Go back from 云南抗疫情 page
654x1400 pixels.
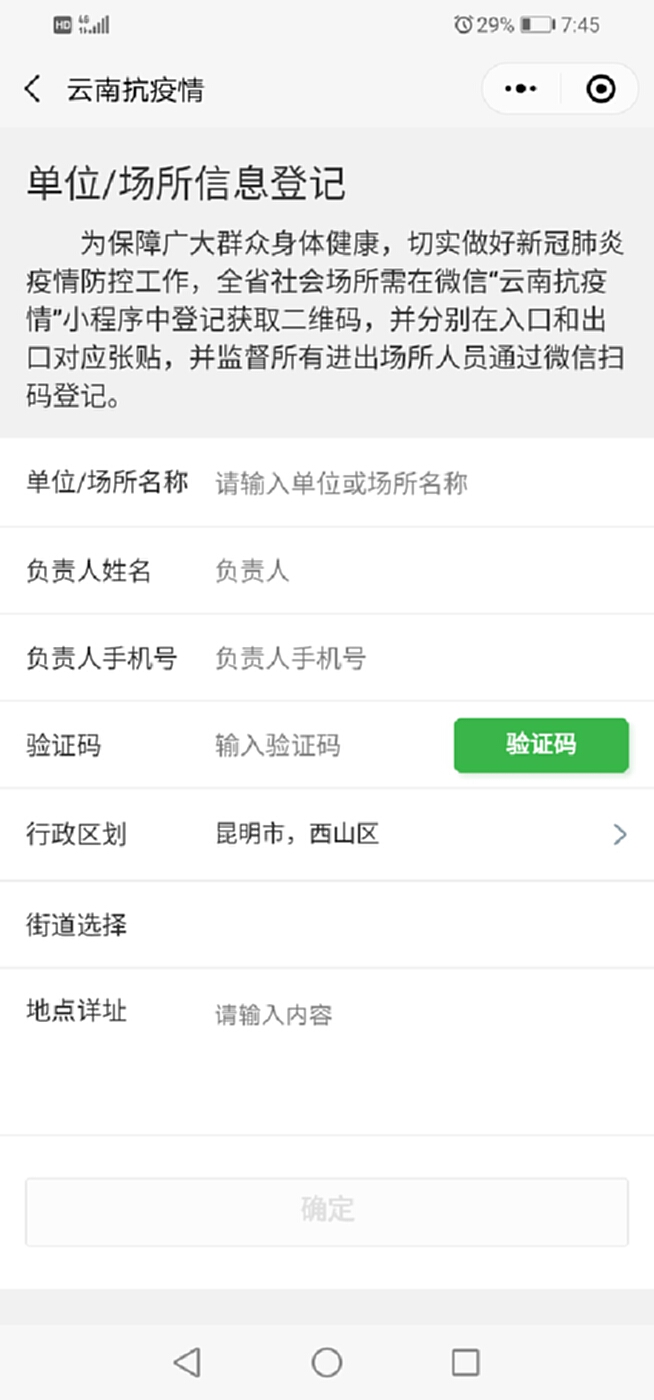coord(33,89)
